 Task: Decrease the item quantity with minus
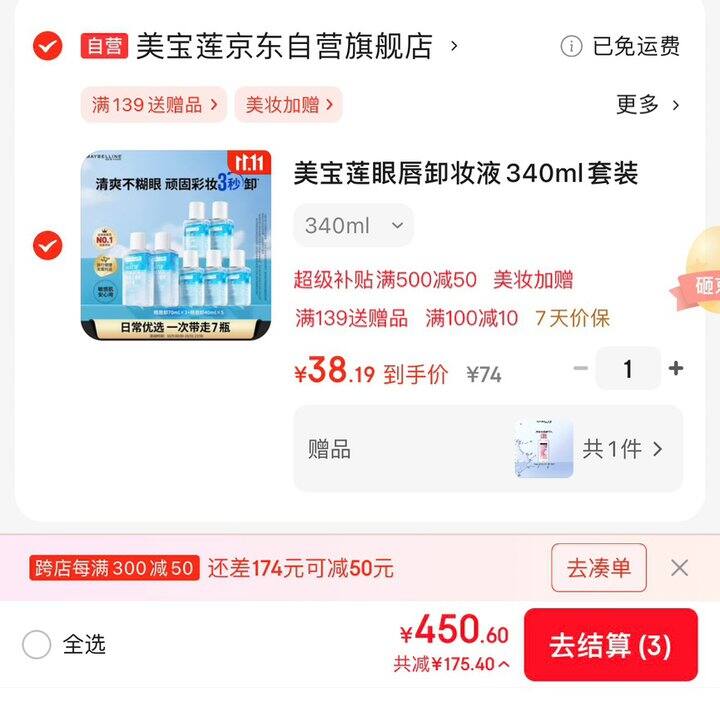coord(580,369)
